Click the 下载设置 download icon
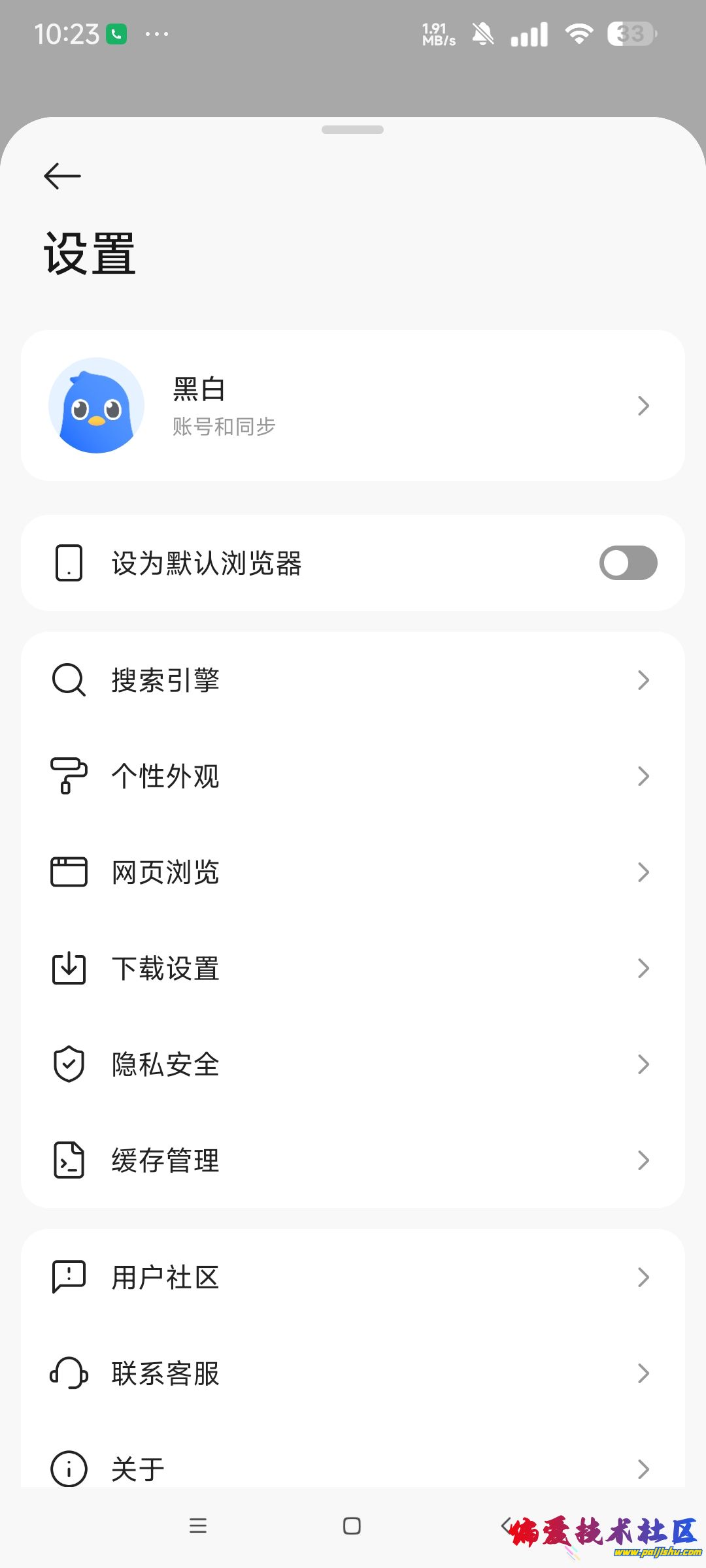706x1568 pixels. click(x=68, y=968)
